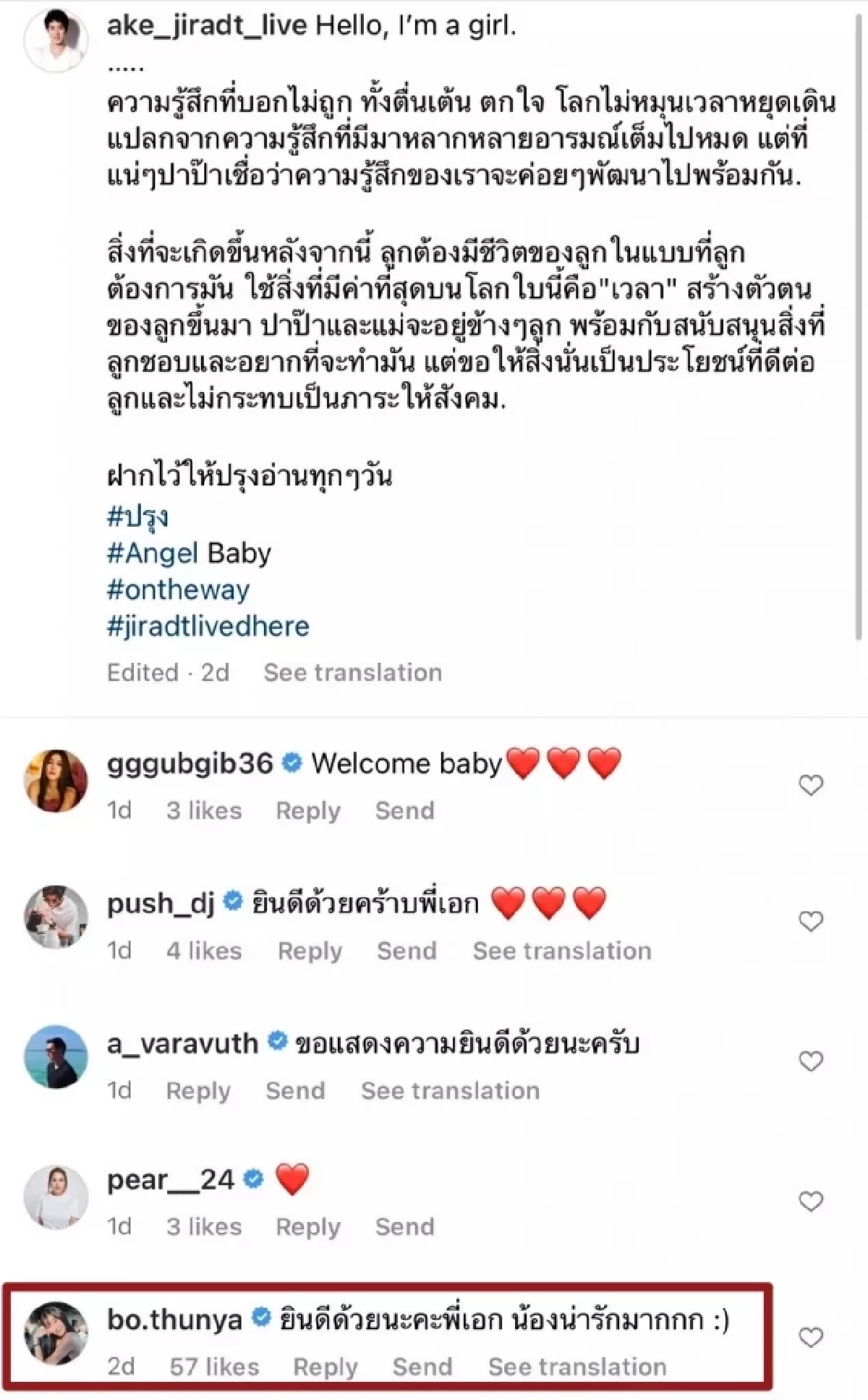Translate a_varavuth's comment
This screenshot has height=1400, width=868.
point(450,1091)
